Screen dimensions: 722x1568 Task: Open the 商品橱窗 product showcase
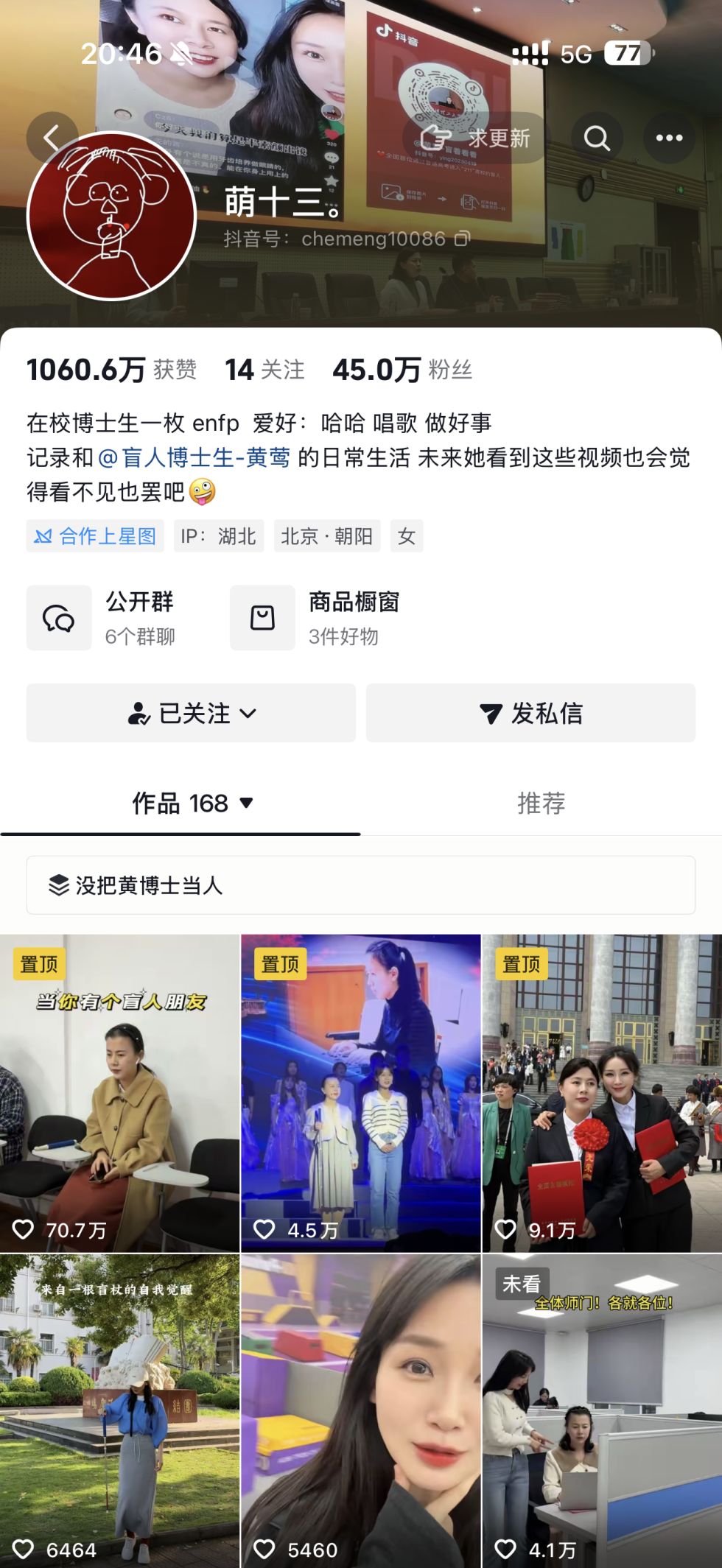(x=315, y=618)
